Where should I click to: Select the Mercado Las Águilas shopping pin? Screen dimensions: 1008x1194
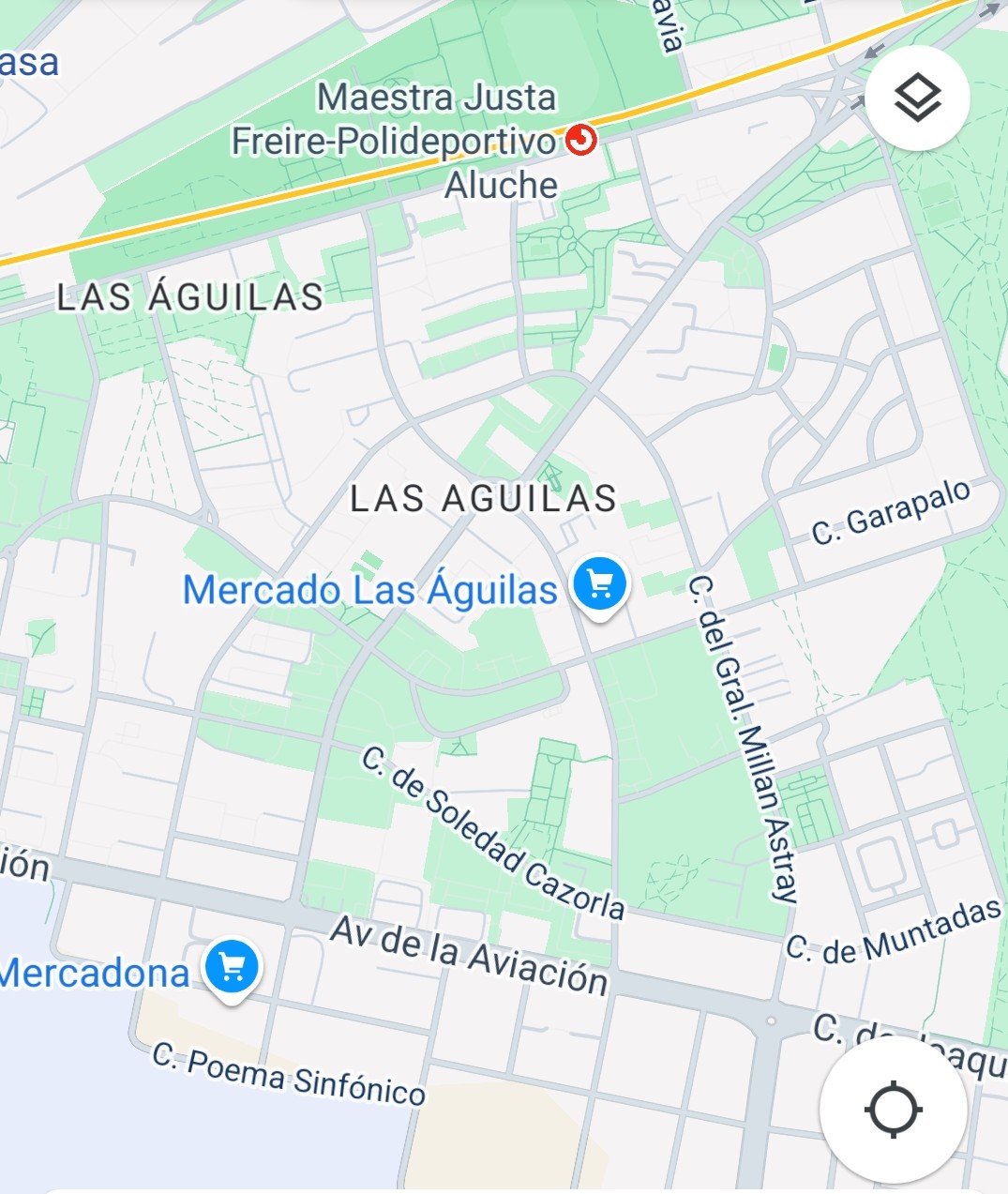(x=600, y=585)
